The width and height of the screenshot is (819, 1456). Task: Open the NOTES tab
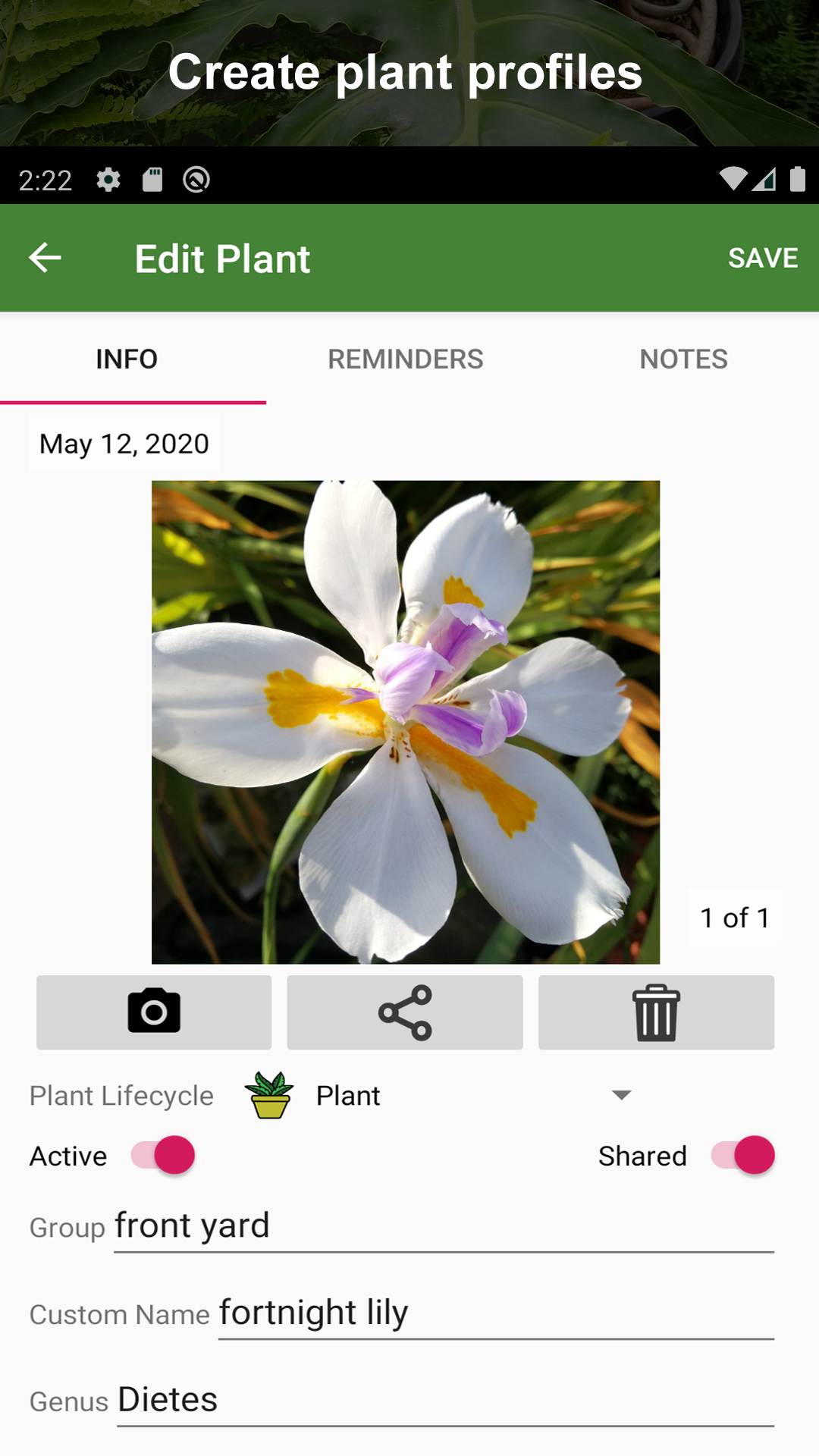[x=682, y=359]
